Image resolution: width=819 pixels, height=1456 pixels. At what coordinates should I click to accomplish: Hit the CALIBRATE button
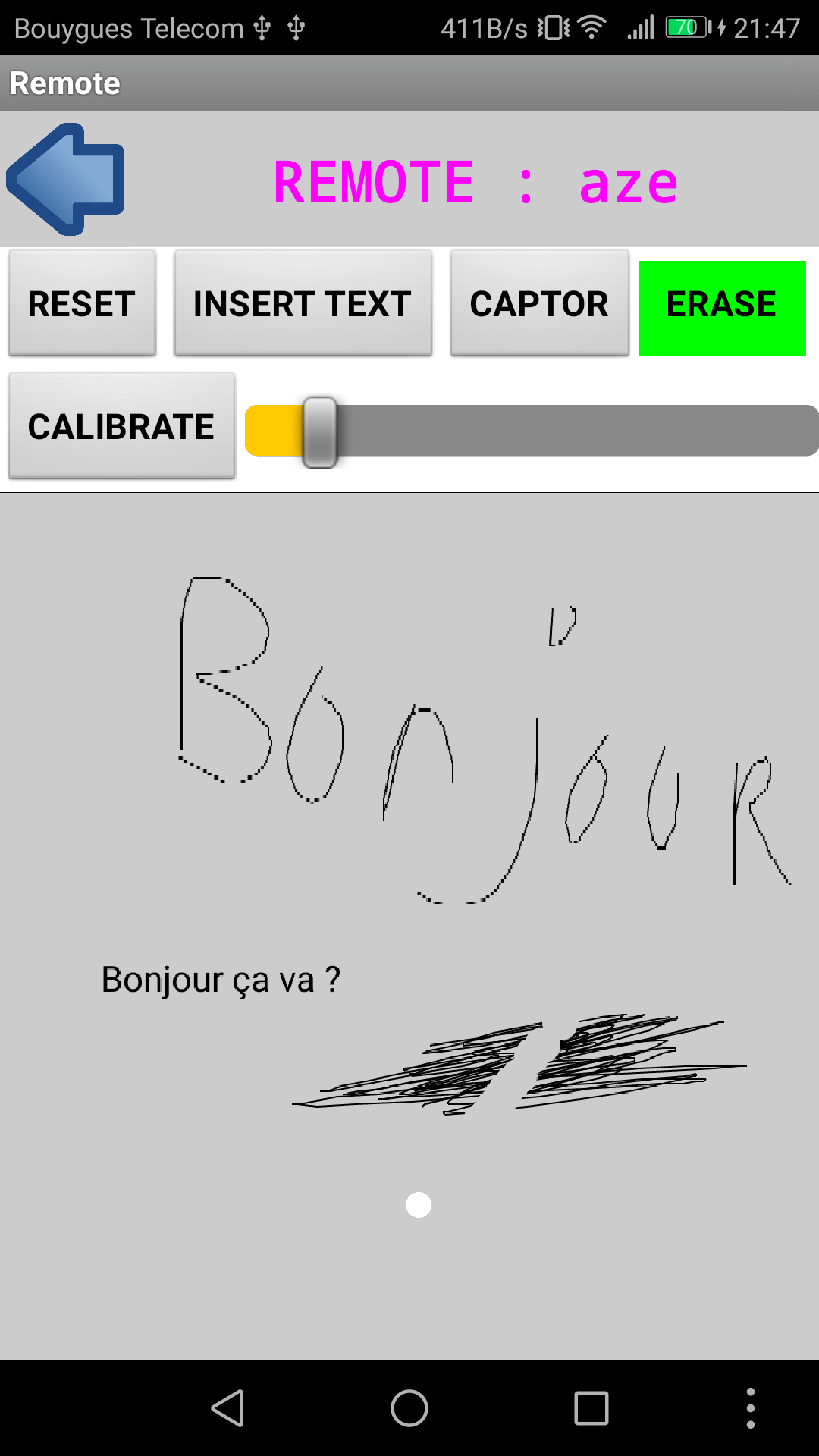121,426
